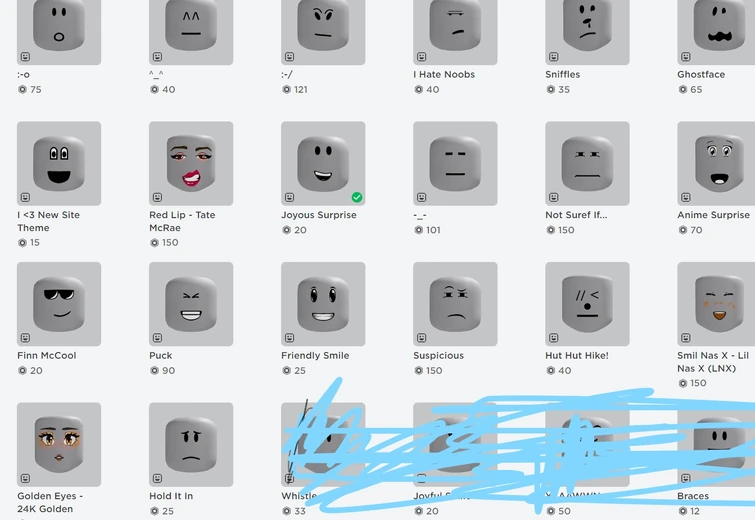Choose the Finn McCool sunglasses face
Viewport: 755px width, 520px height.
click(59, 304)
